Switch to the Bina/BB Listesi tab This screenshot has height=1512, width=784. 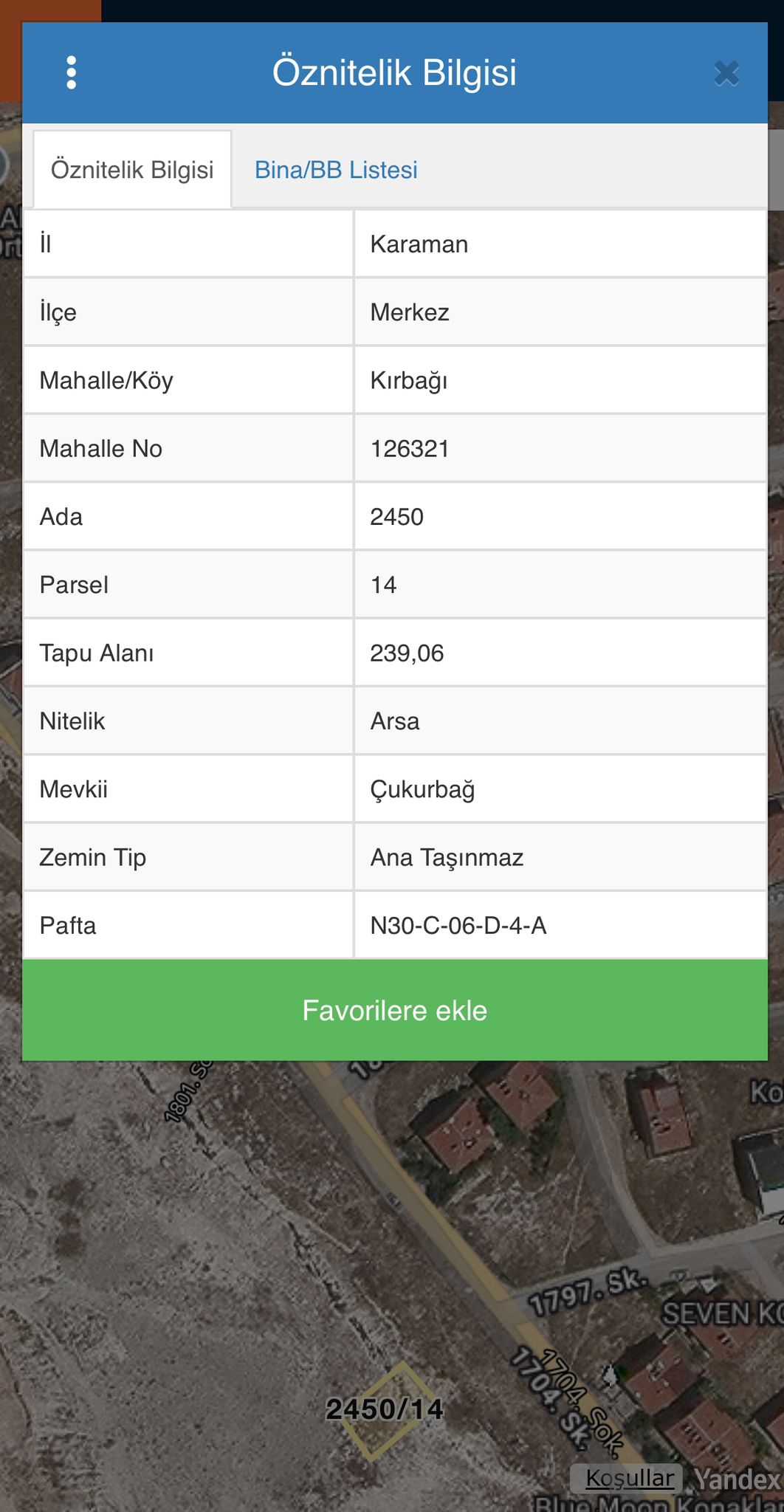click(x=336, y=169)
